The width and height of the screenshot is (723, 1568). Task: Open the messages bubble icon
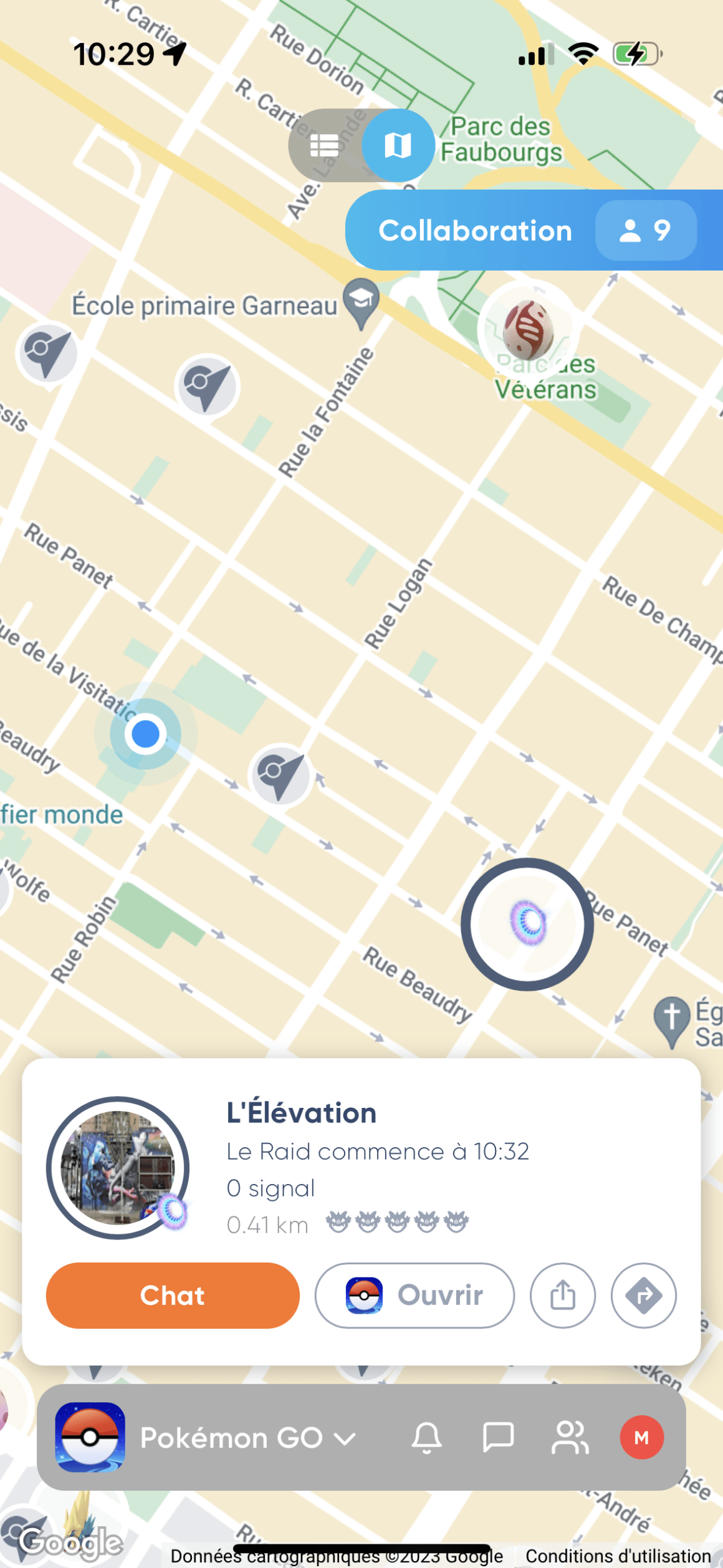click(x=499, y=1438)
